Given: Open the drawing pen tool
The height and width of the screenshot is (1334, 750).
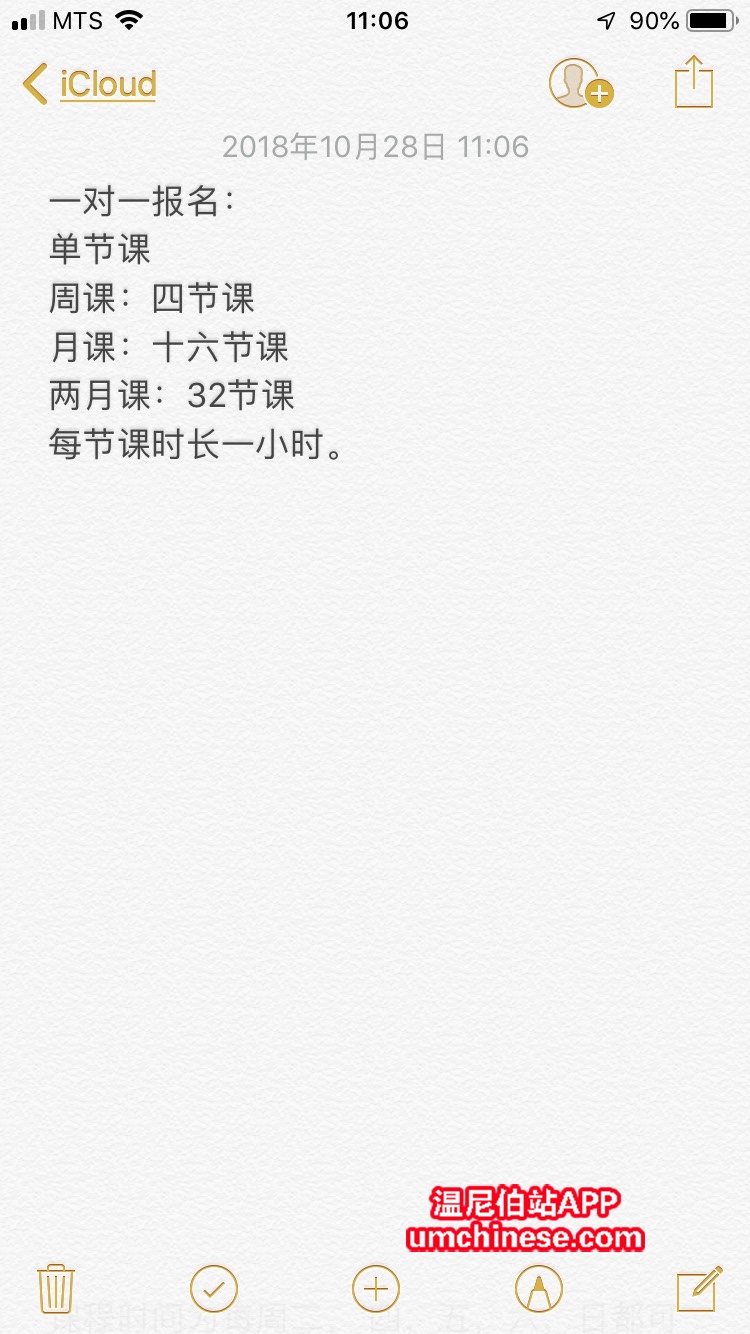Looking at the screenshot, I should click(539, 1288).
